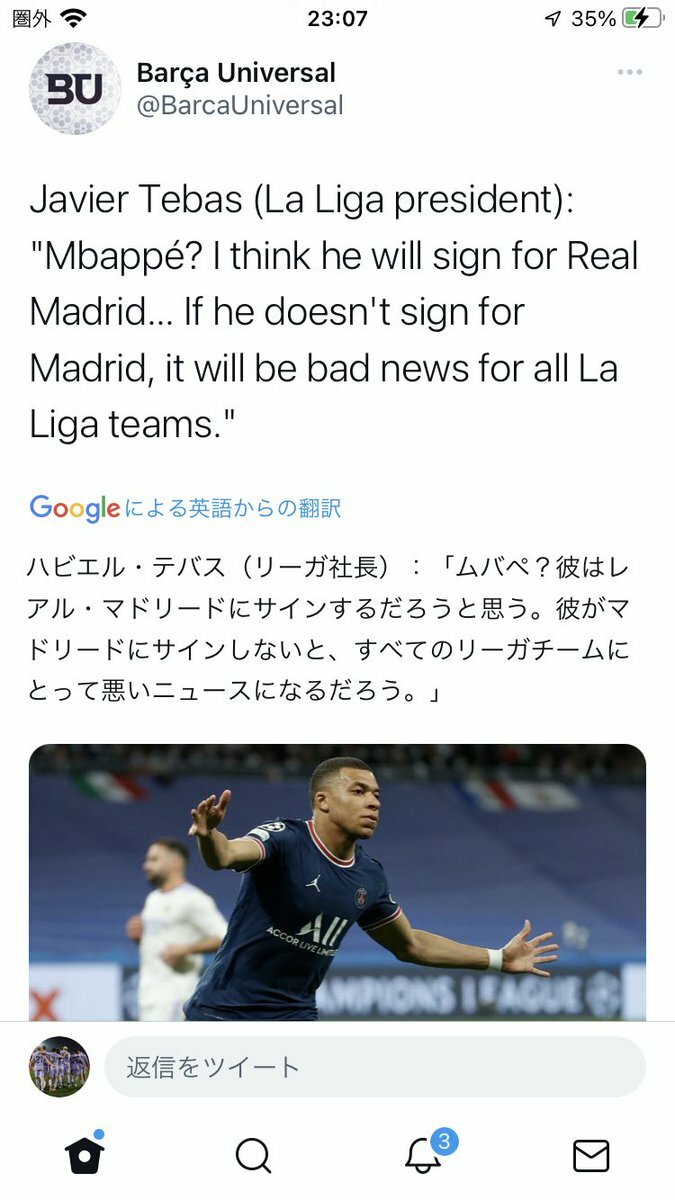Switch to the Search tab
The width and height of the screenshot is (675, 1200).
coord(253,1155)
